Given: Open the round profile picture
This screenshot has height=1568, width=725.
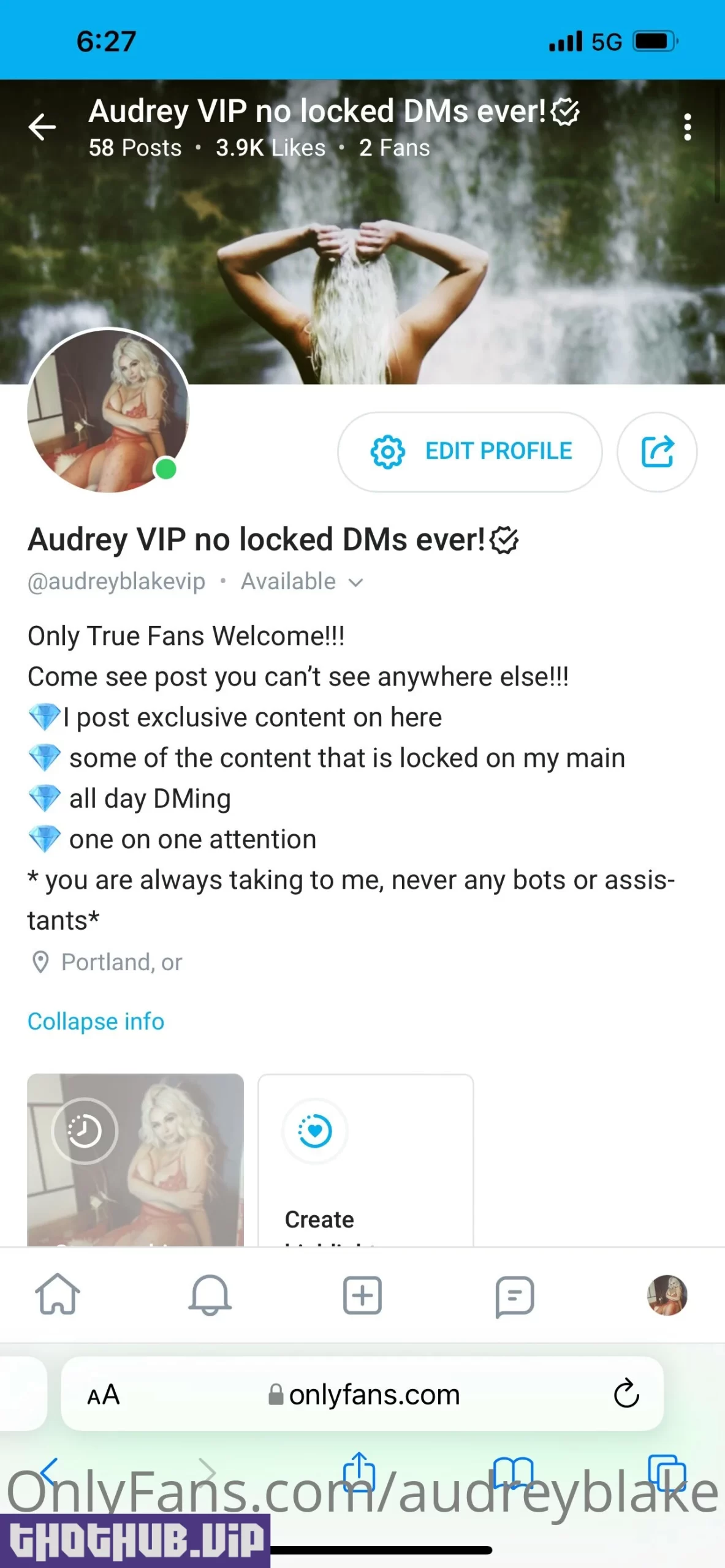Looking at the screenshot, I should pos(108,410).
